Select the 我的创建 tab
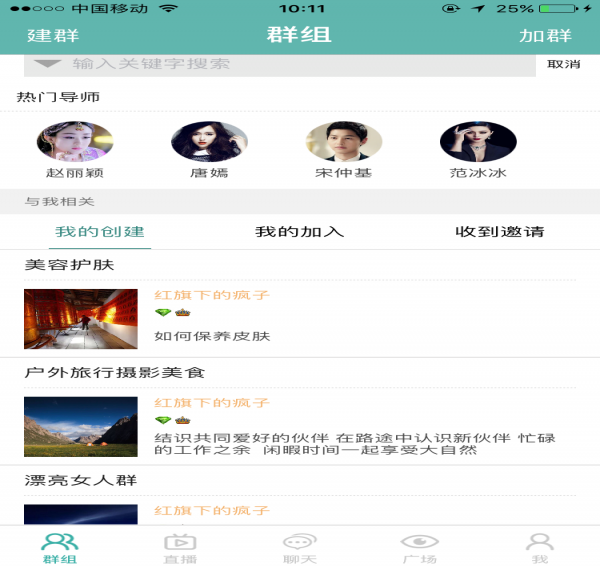Image resolution: width=600 pixels, height=566 pixels. [x=100, y=232]
